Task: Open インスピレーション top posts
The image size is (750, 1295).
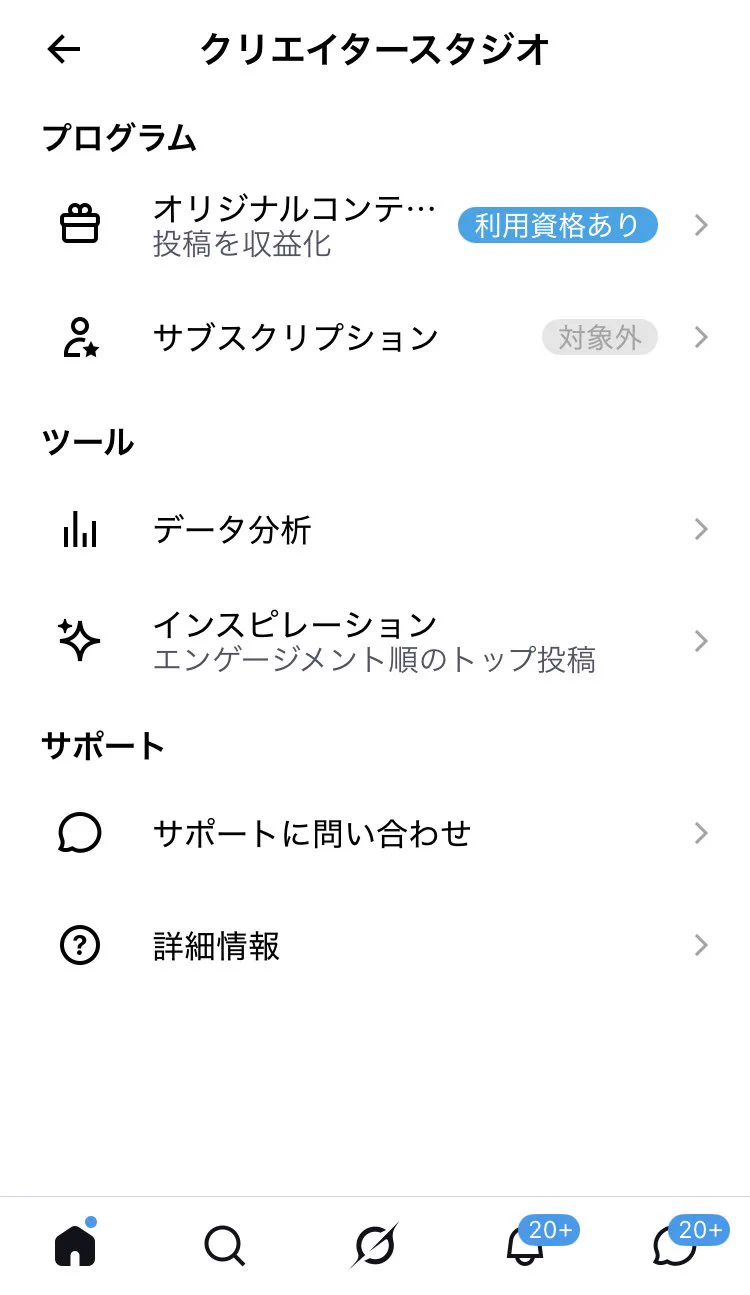Action: 375,641
